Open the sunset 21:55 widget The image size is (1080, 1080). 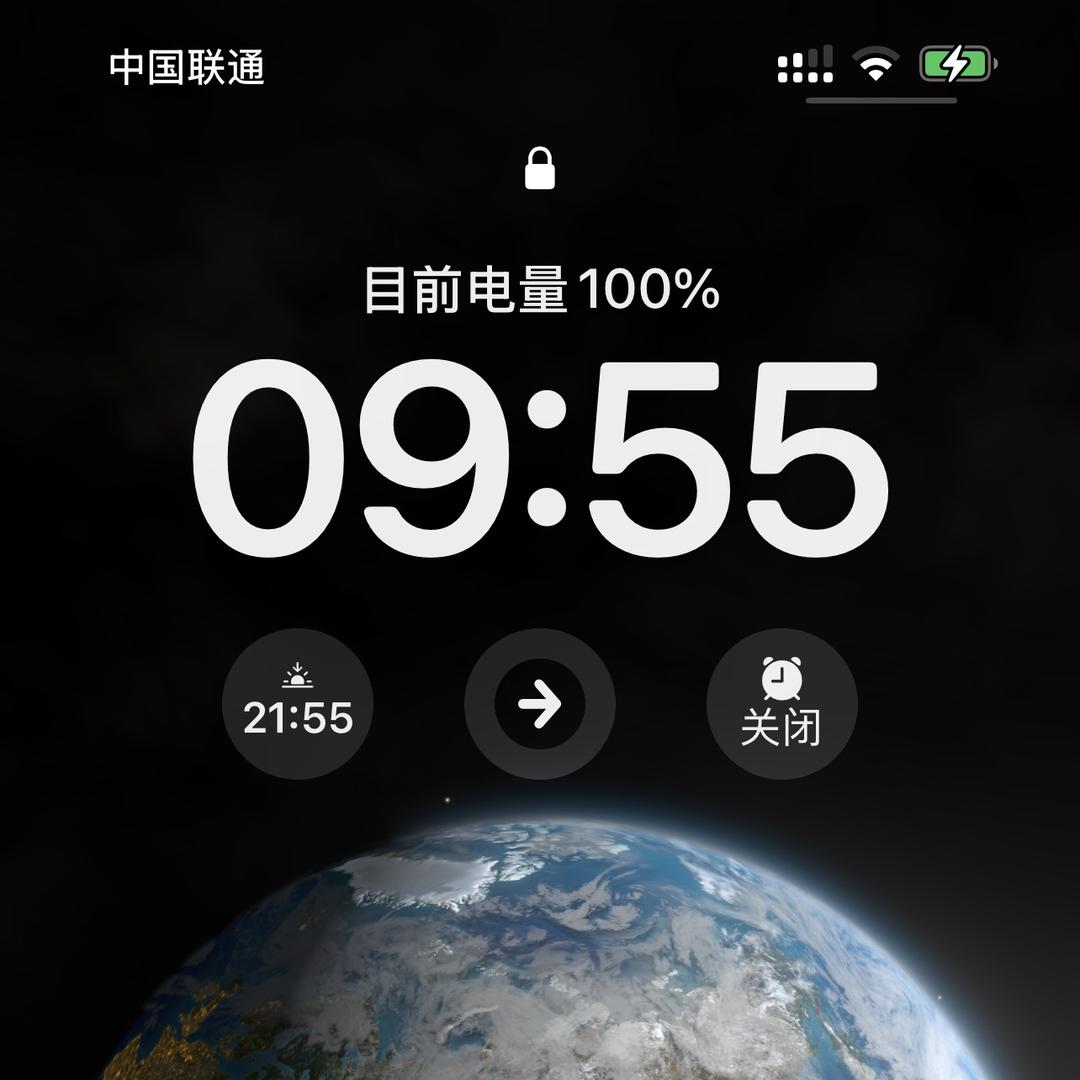[297, 704]
